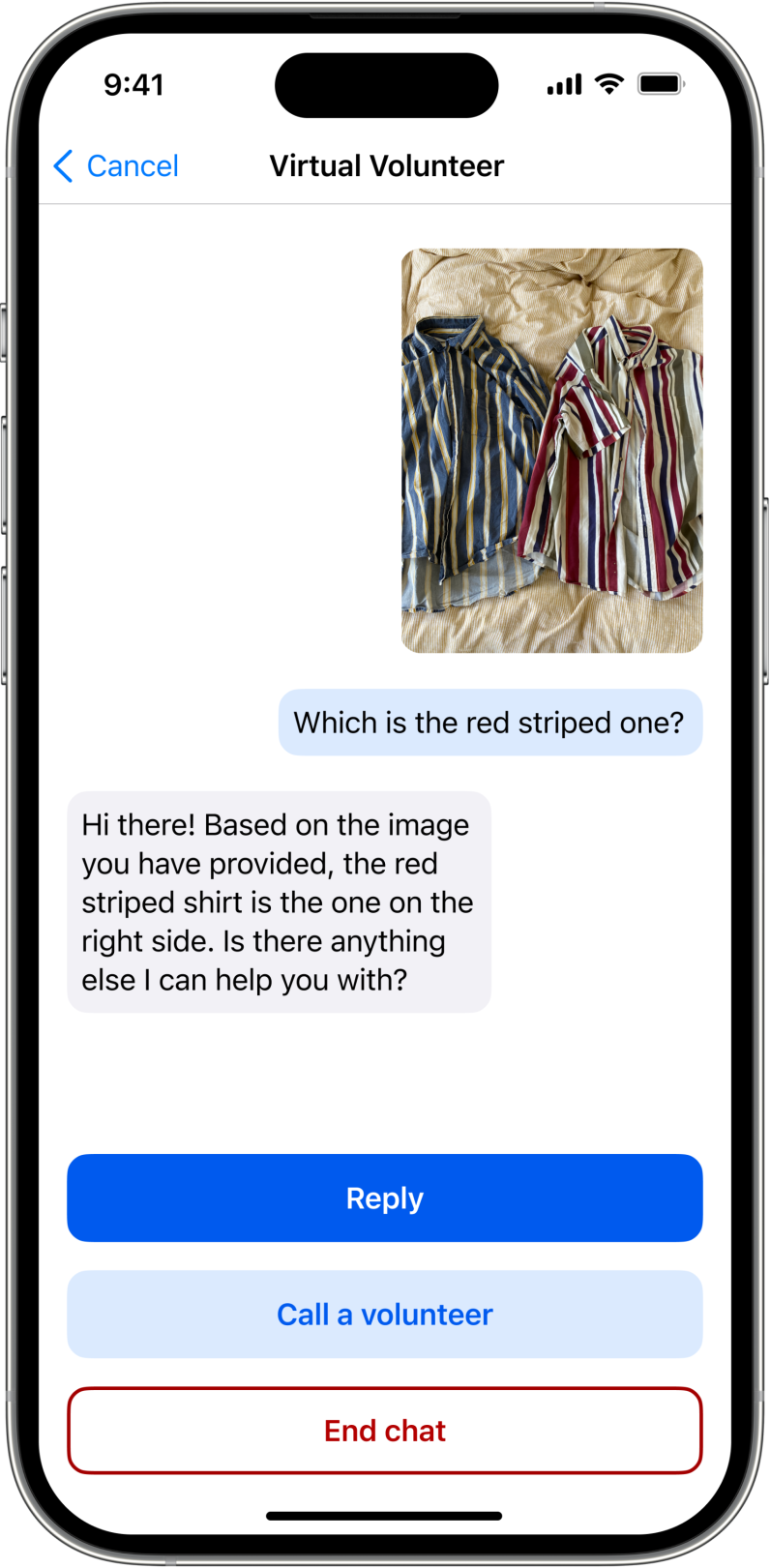The image size is (770, 1568).
Task: Tap Cancel to leave the chat
Action: click(x=117, y=166)
